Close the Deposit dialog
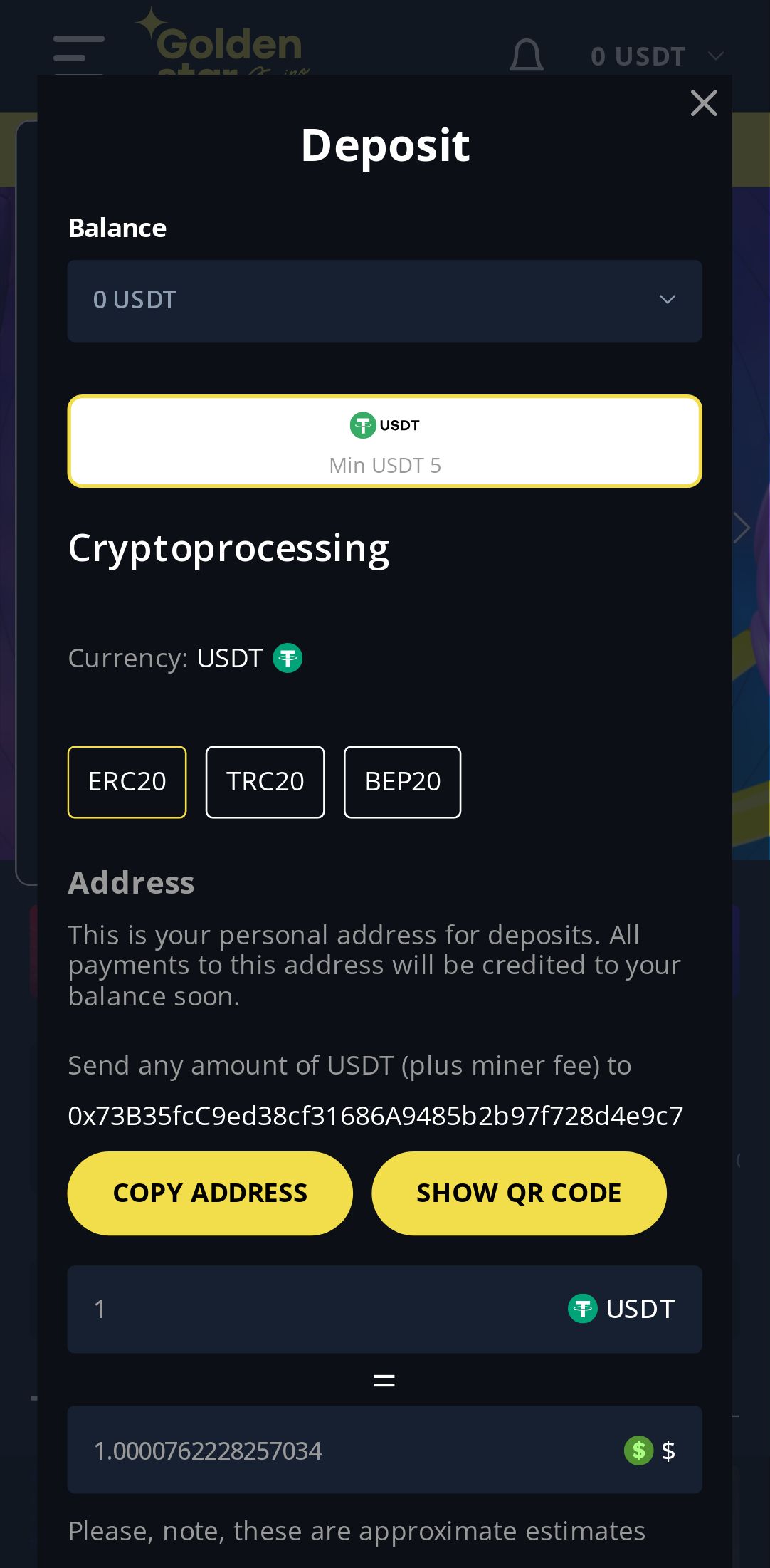 703,103
